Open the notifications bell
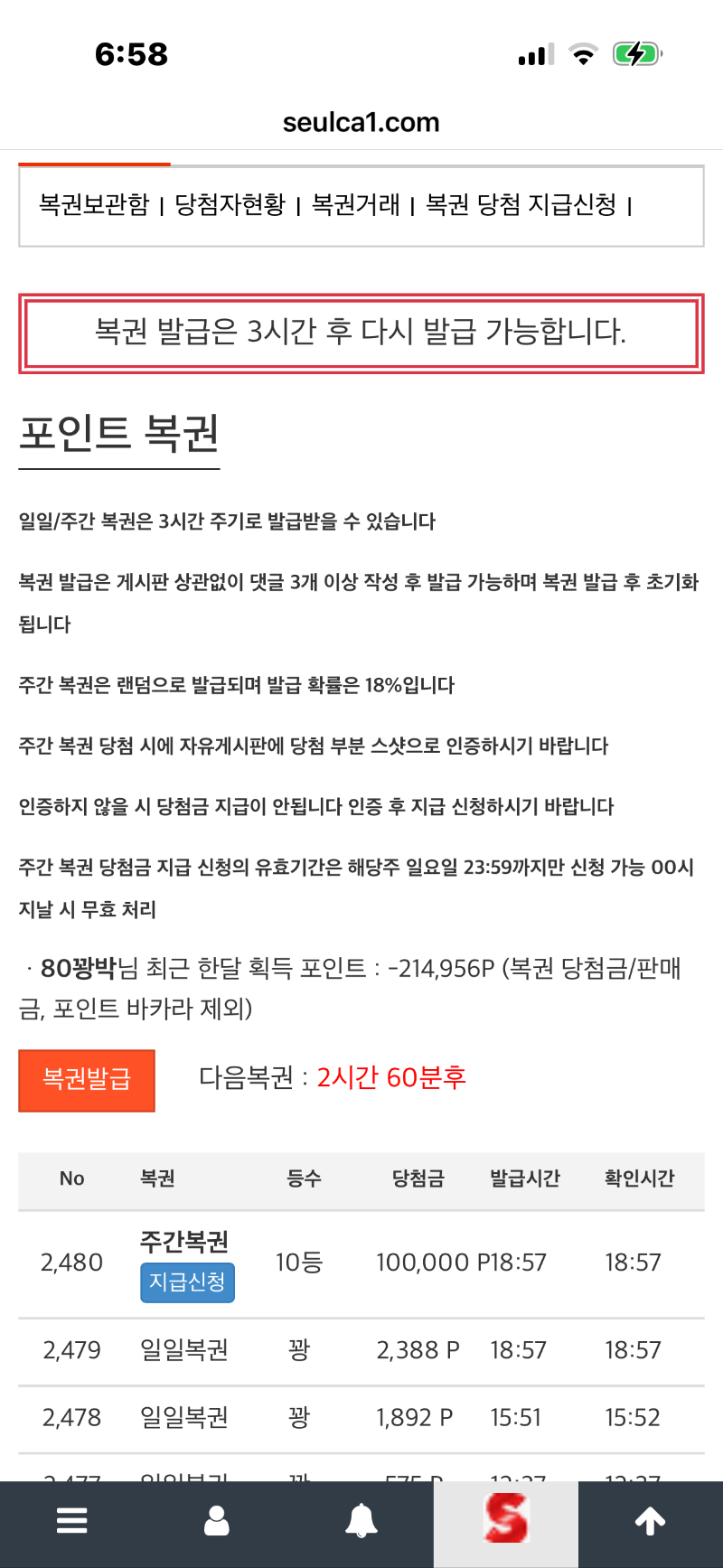 coord(361,1521)
